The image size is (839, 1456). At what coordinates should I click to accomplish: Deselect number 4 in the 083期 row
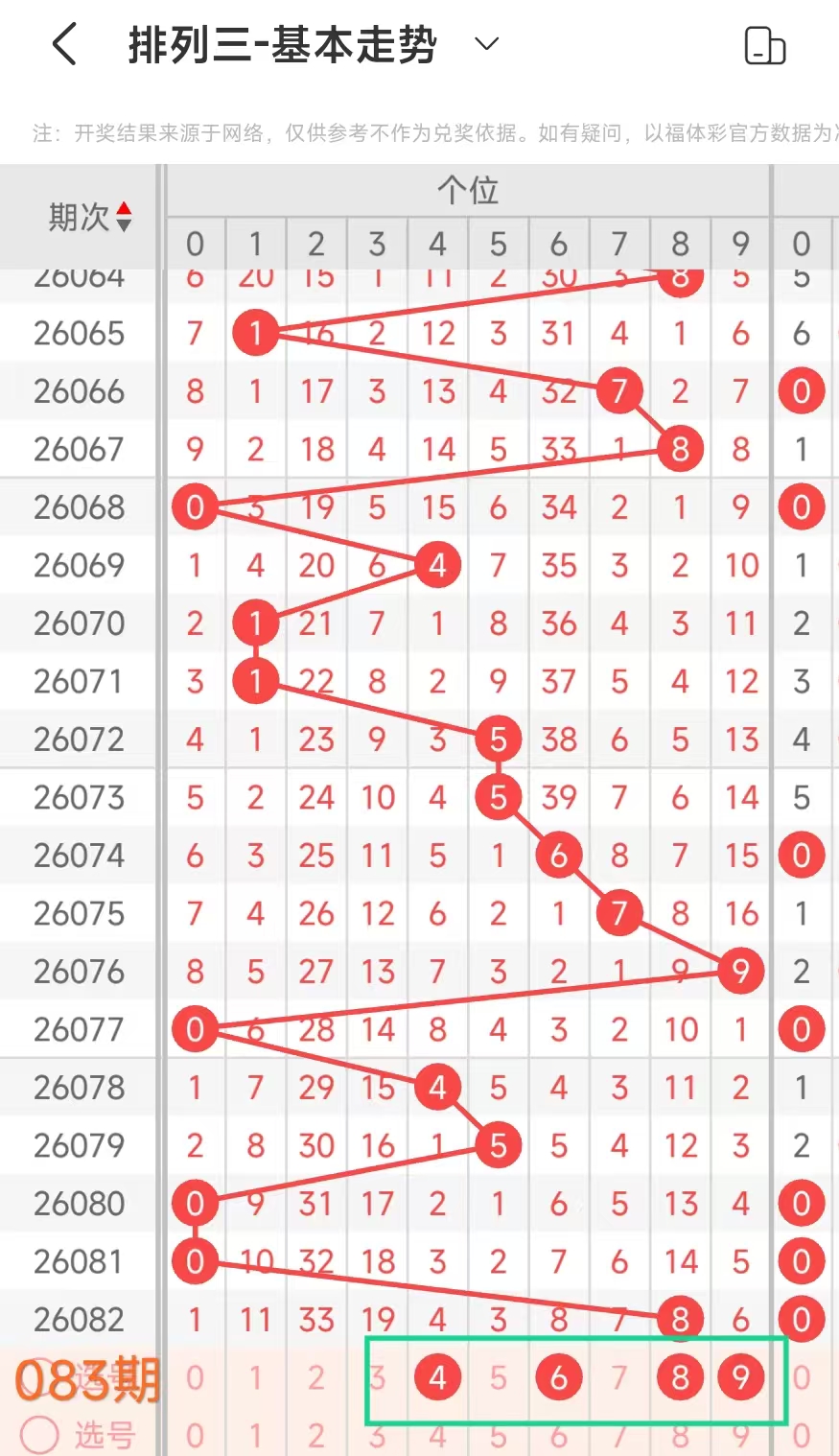(437, 1378)
